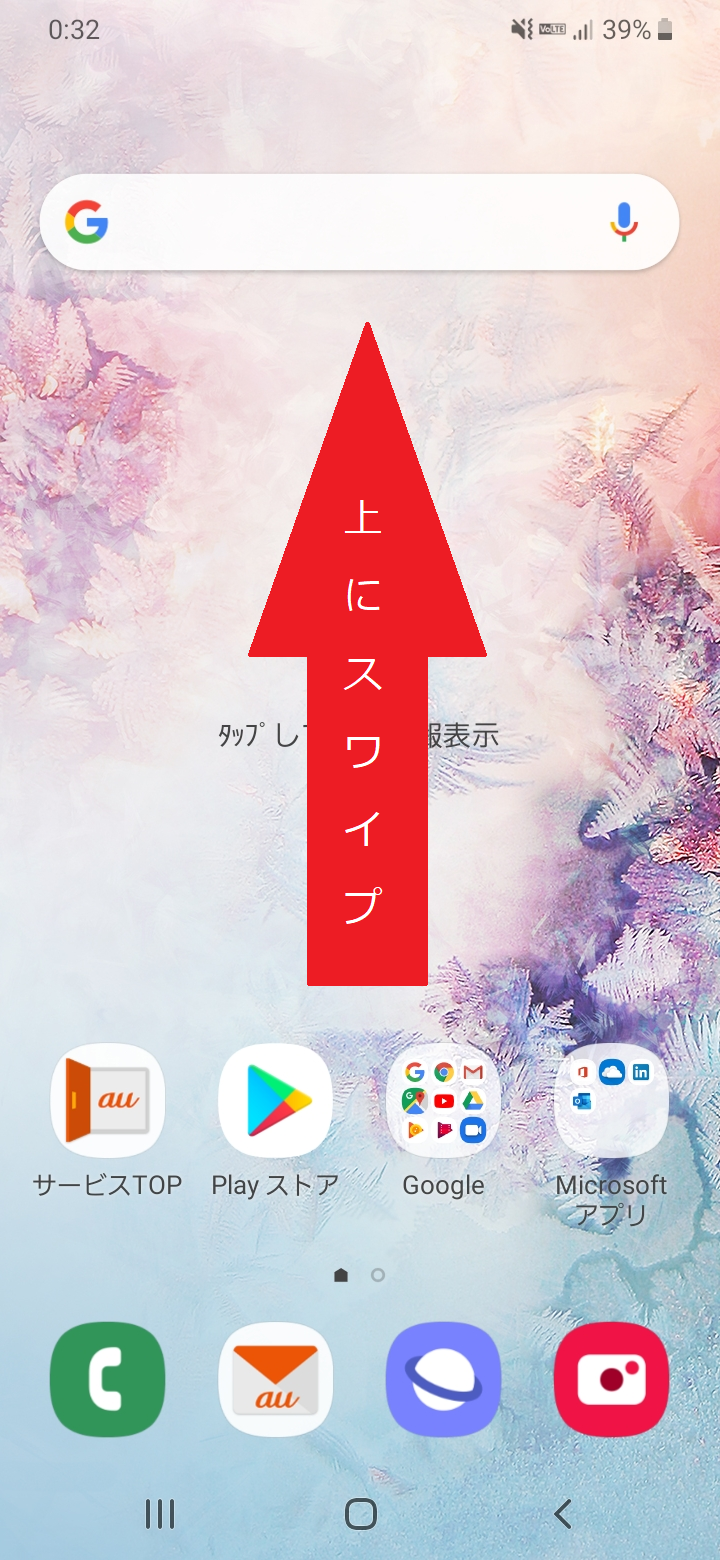Go to the second home screen page dot
The height and width of the screenshot is (1560, 720).
point(378,1275)
